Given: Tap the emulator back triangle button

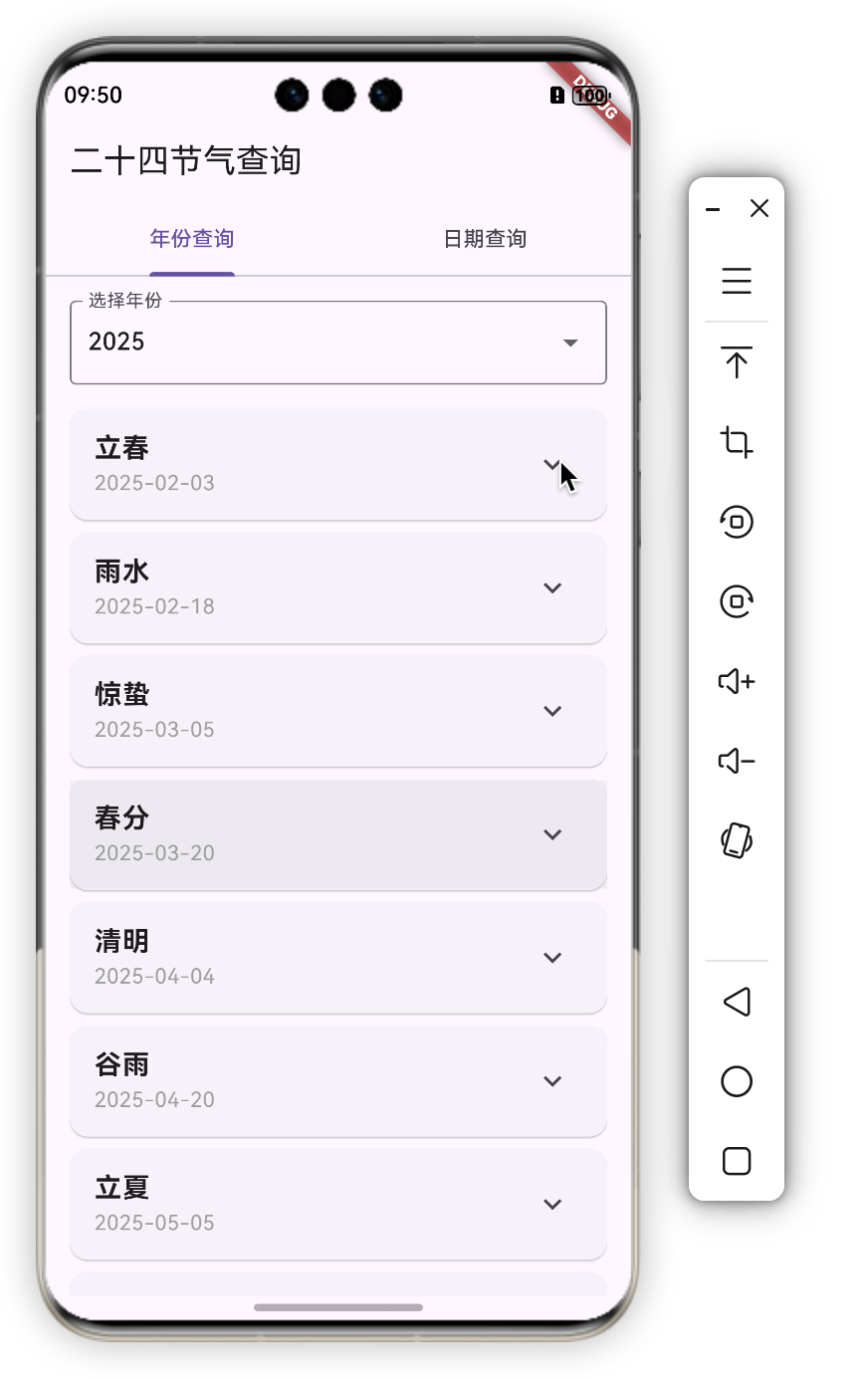Looking at the screenshot, I should coord(737,1002).
